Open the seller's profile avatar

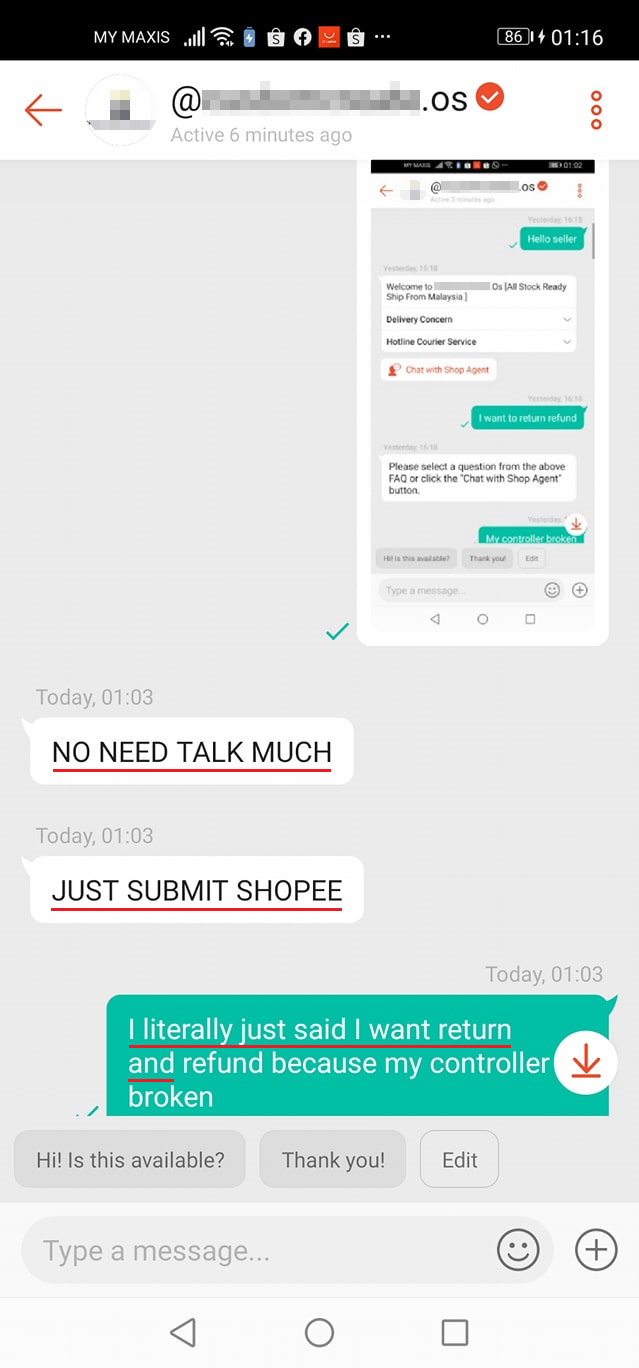(x=120, y=110)
